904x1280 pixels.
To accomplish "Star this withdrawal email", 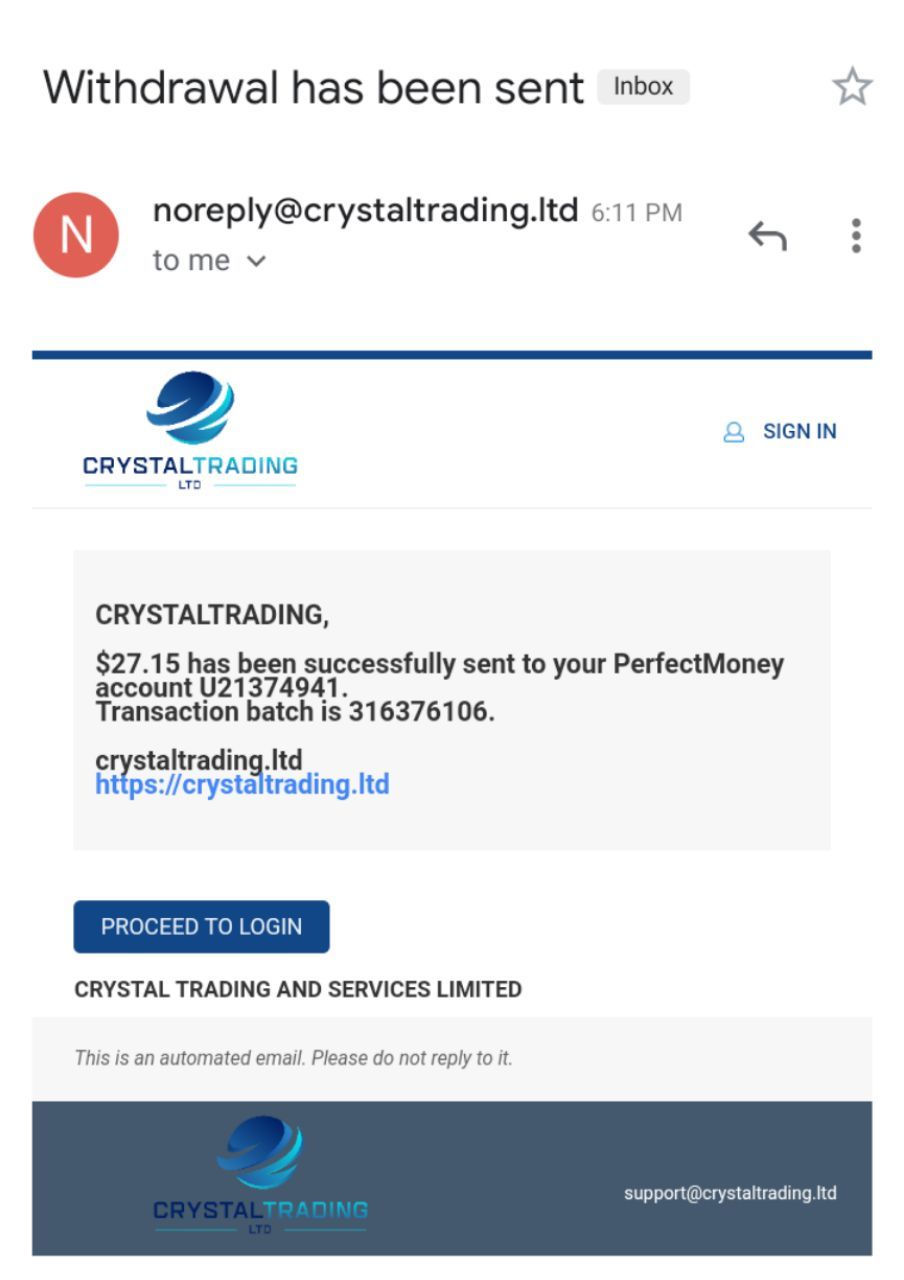I will coord(852,88).
